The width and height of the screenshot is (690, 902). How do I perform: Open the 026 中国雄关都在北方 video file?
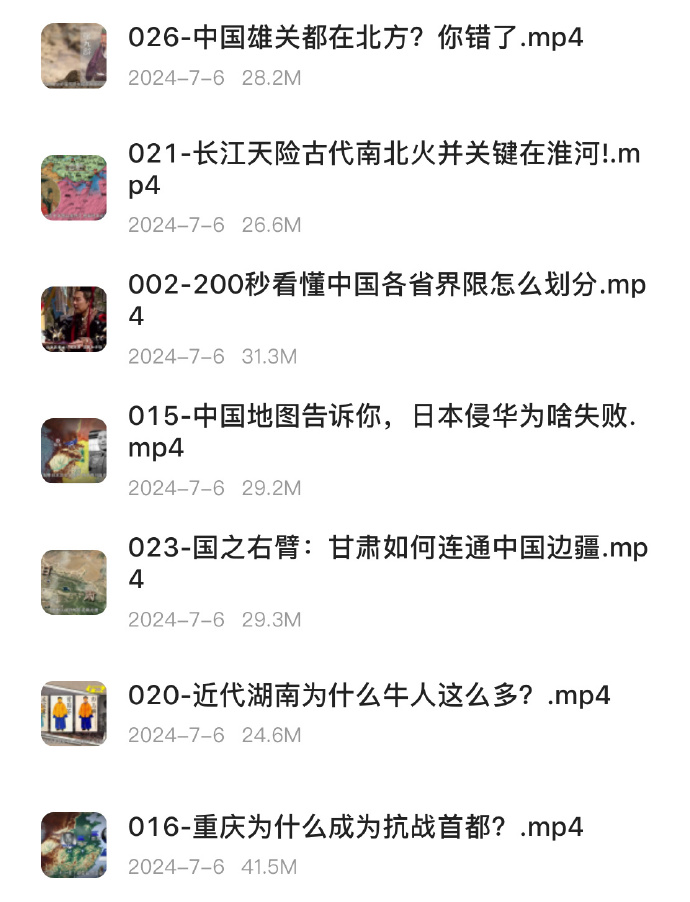[x=355, y=39]
